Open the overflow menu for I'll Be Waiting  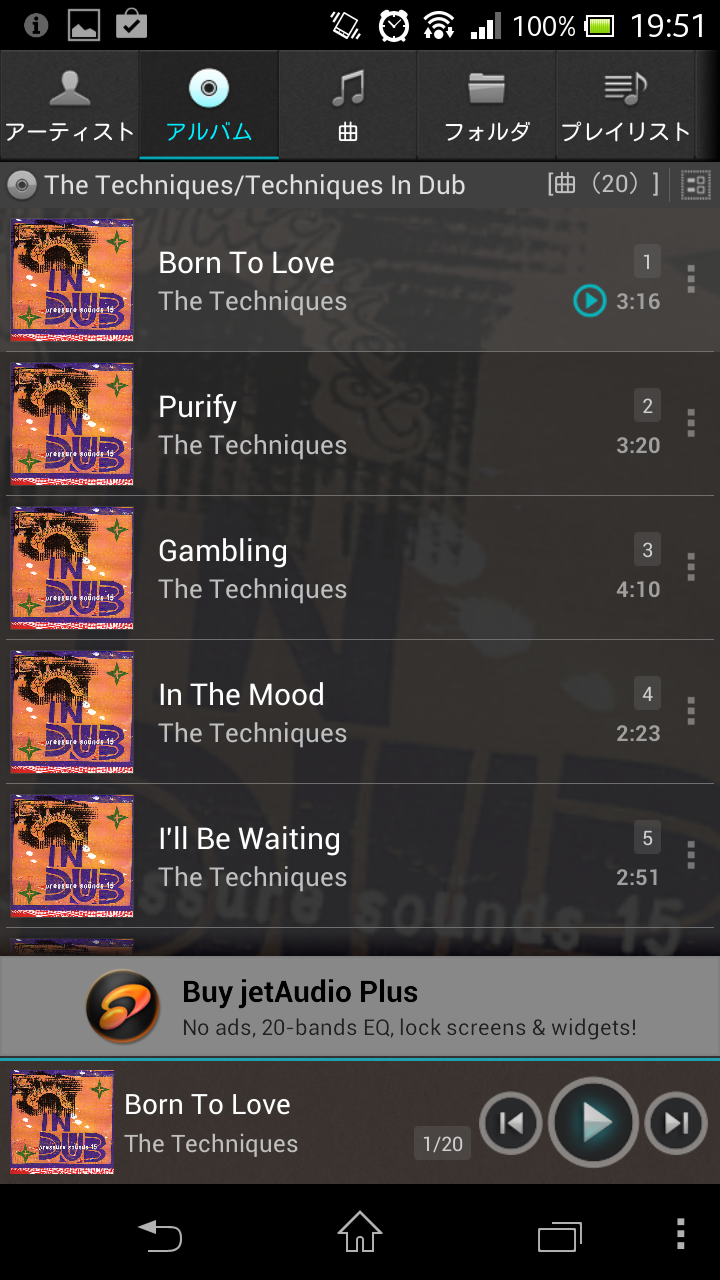click(690, 856)
